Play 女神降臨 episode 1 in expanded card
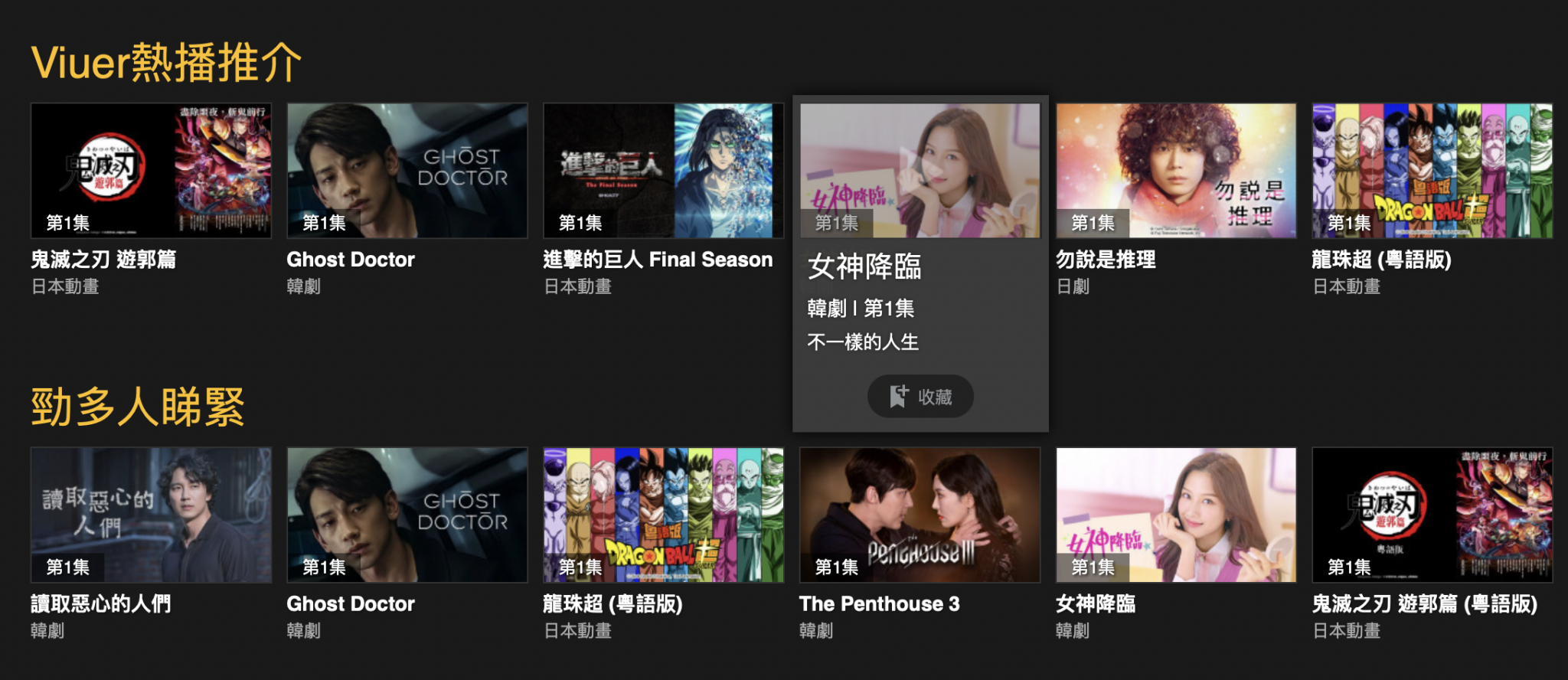 [x=920, y=170]
